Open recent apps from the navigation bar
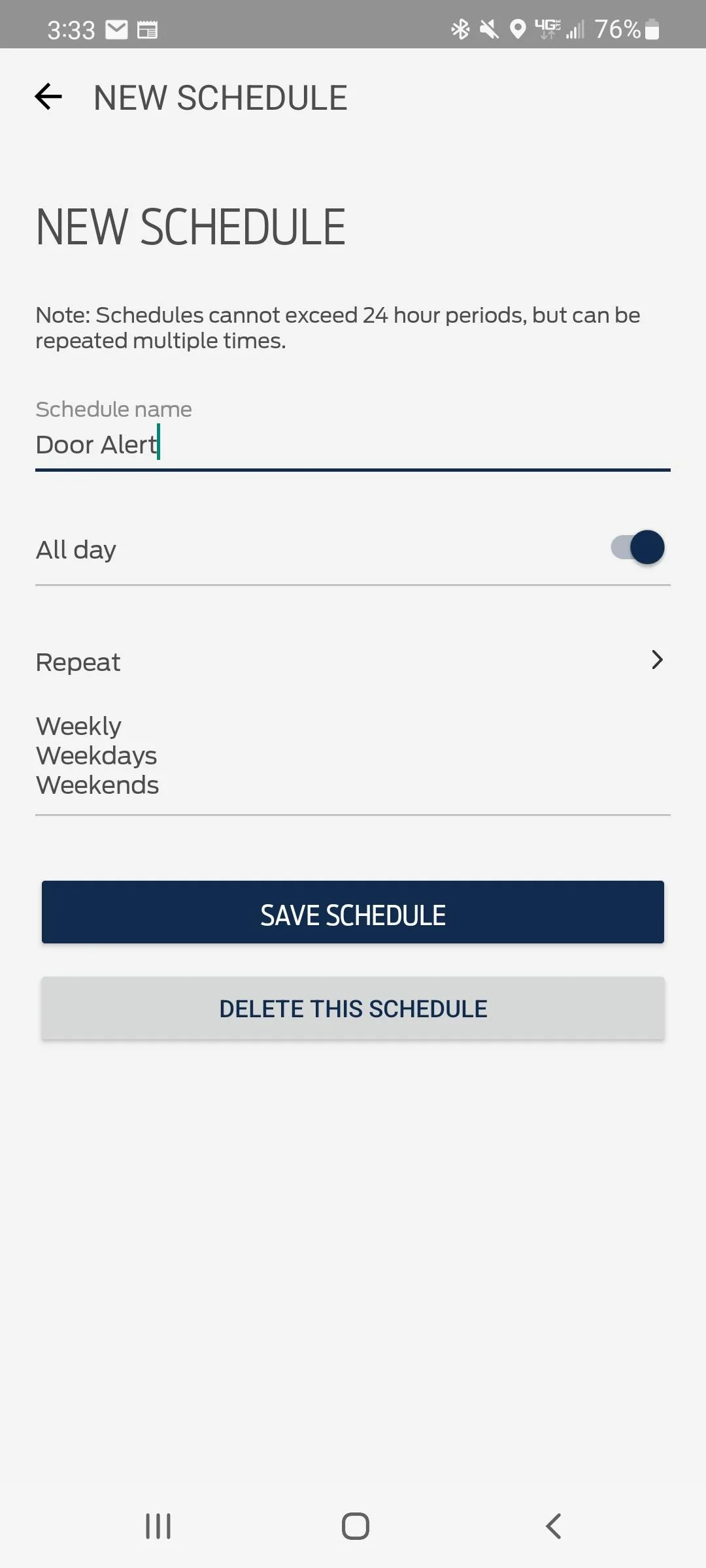 point(158,1526)
